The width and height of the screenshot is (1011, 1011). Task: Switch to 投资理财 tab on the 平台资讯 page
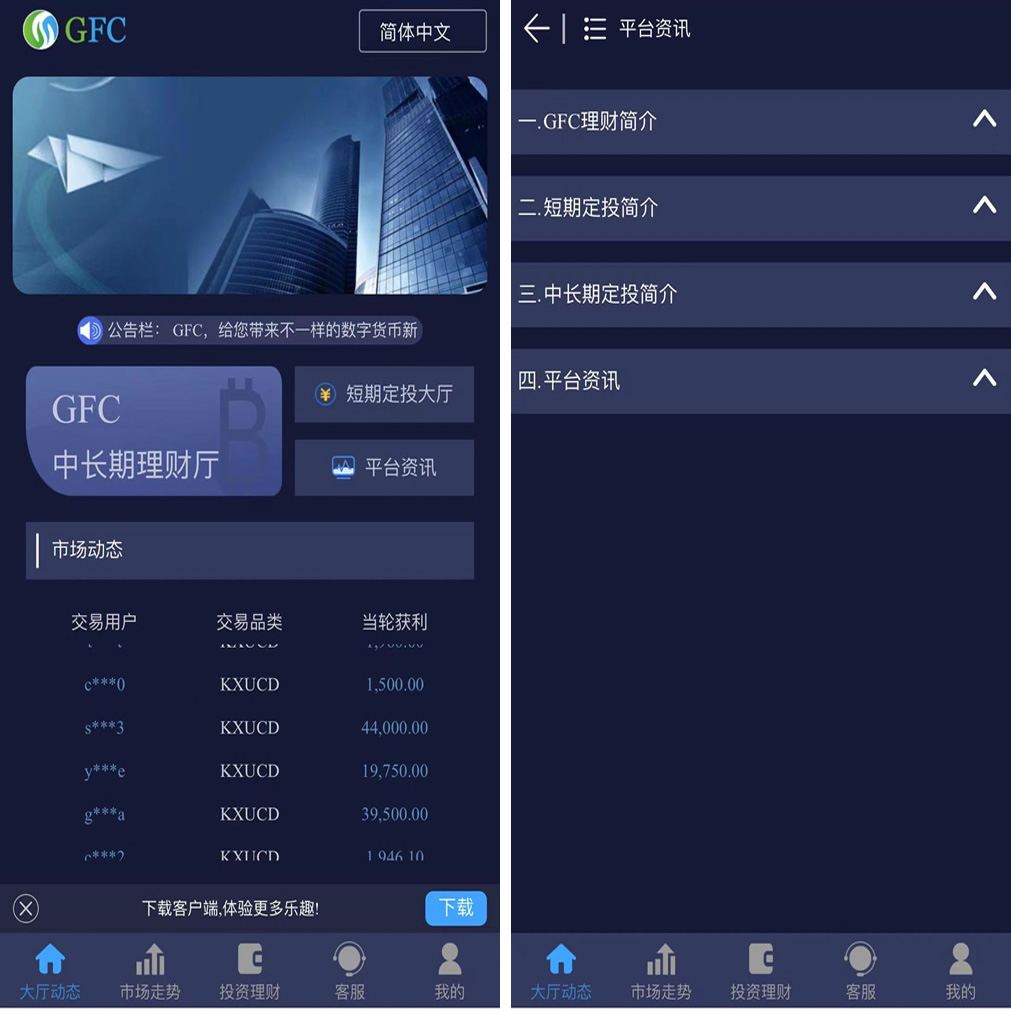point(760,971)
